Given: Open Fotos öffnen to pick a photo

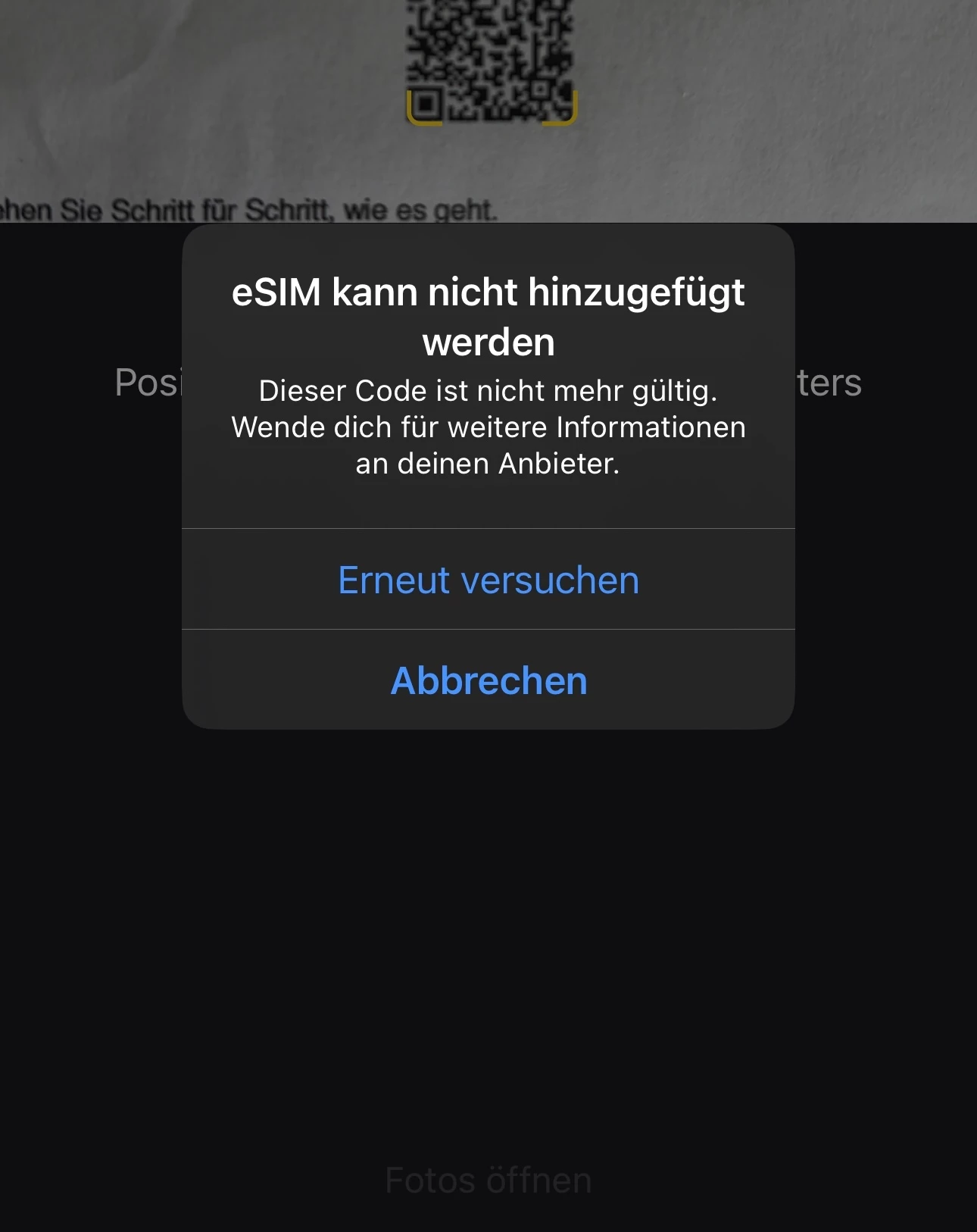Looking at the screenshot, I should [x=488, y=1180].
